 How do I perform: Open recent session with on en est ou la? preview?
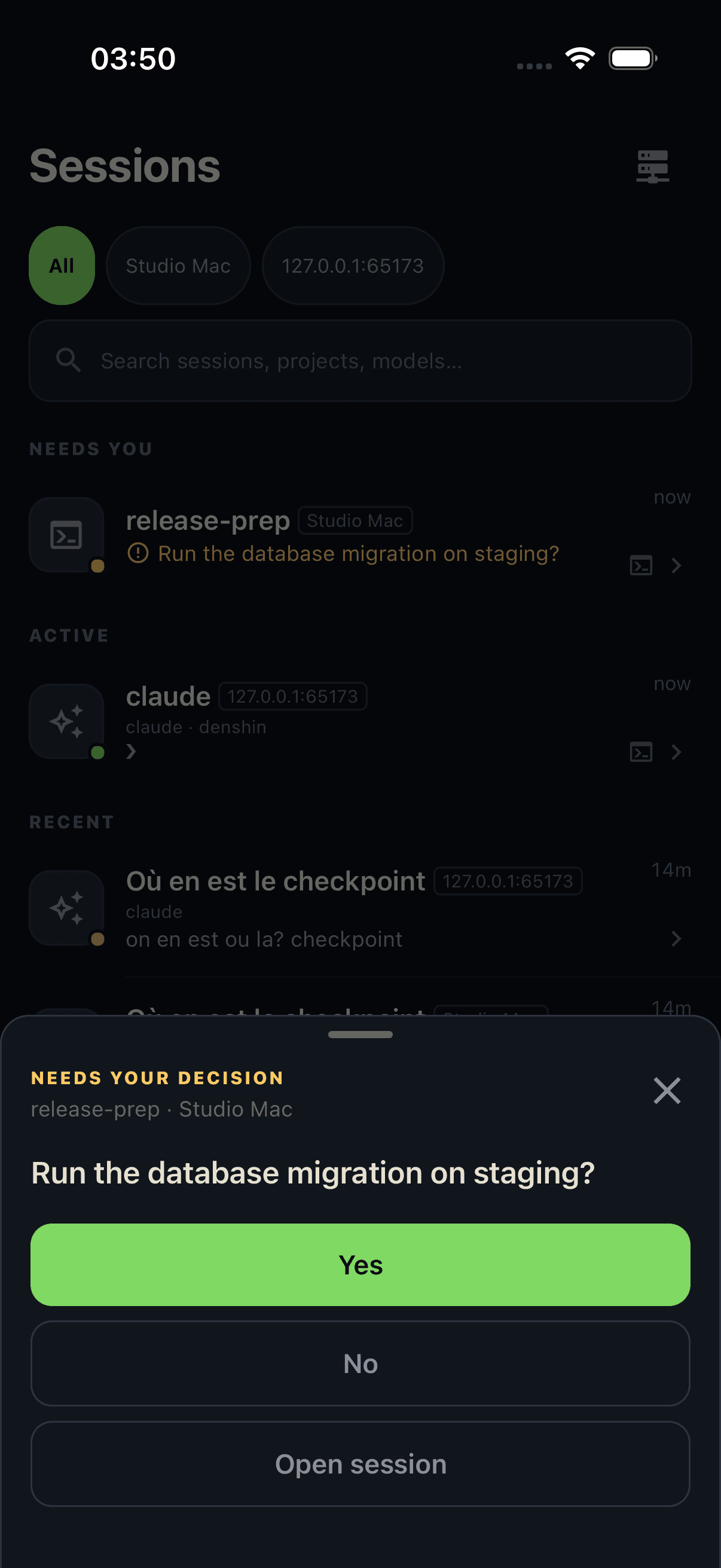pos(360,908)
